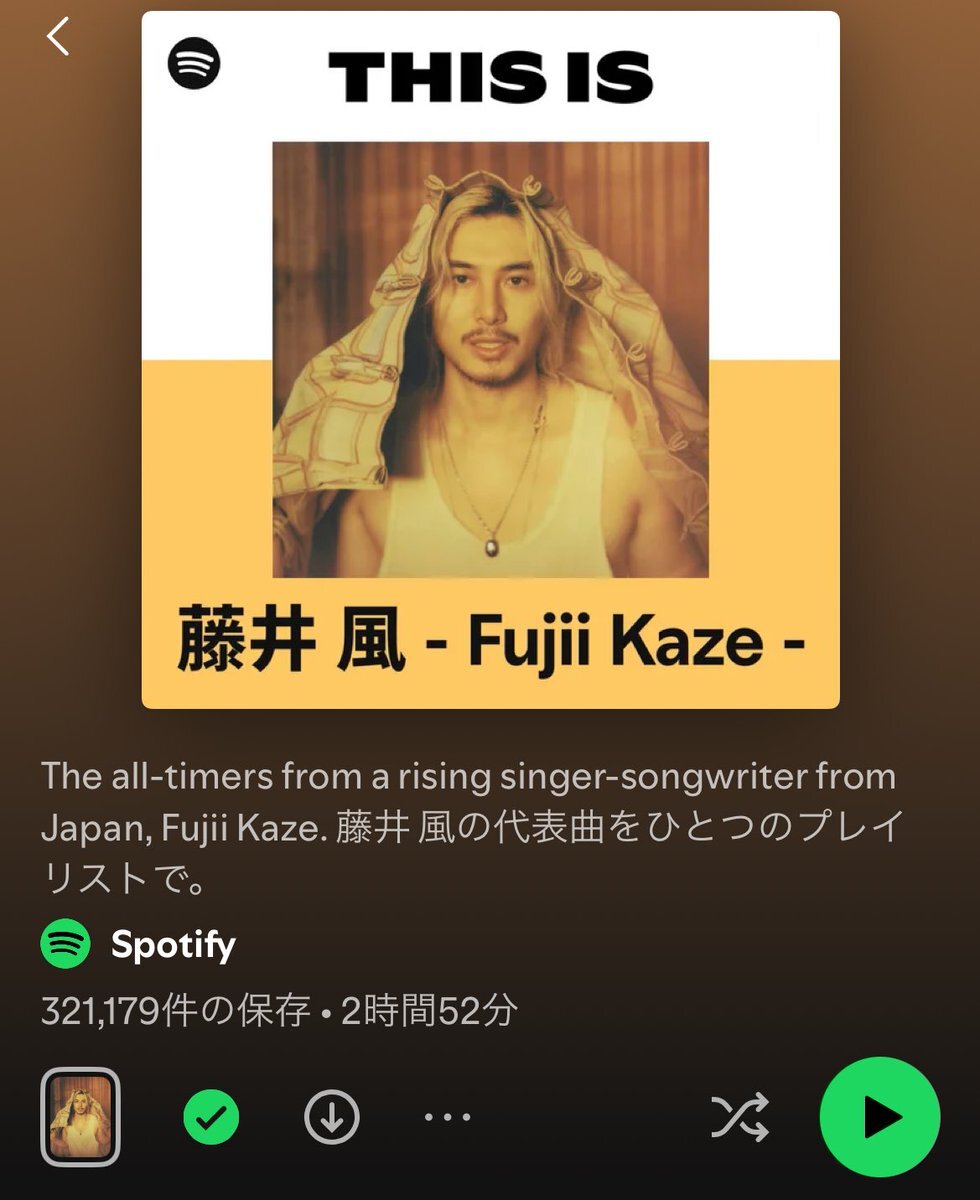
Task: Open the small playlist cover preview thumbnail
Action: pos(80,1117)
